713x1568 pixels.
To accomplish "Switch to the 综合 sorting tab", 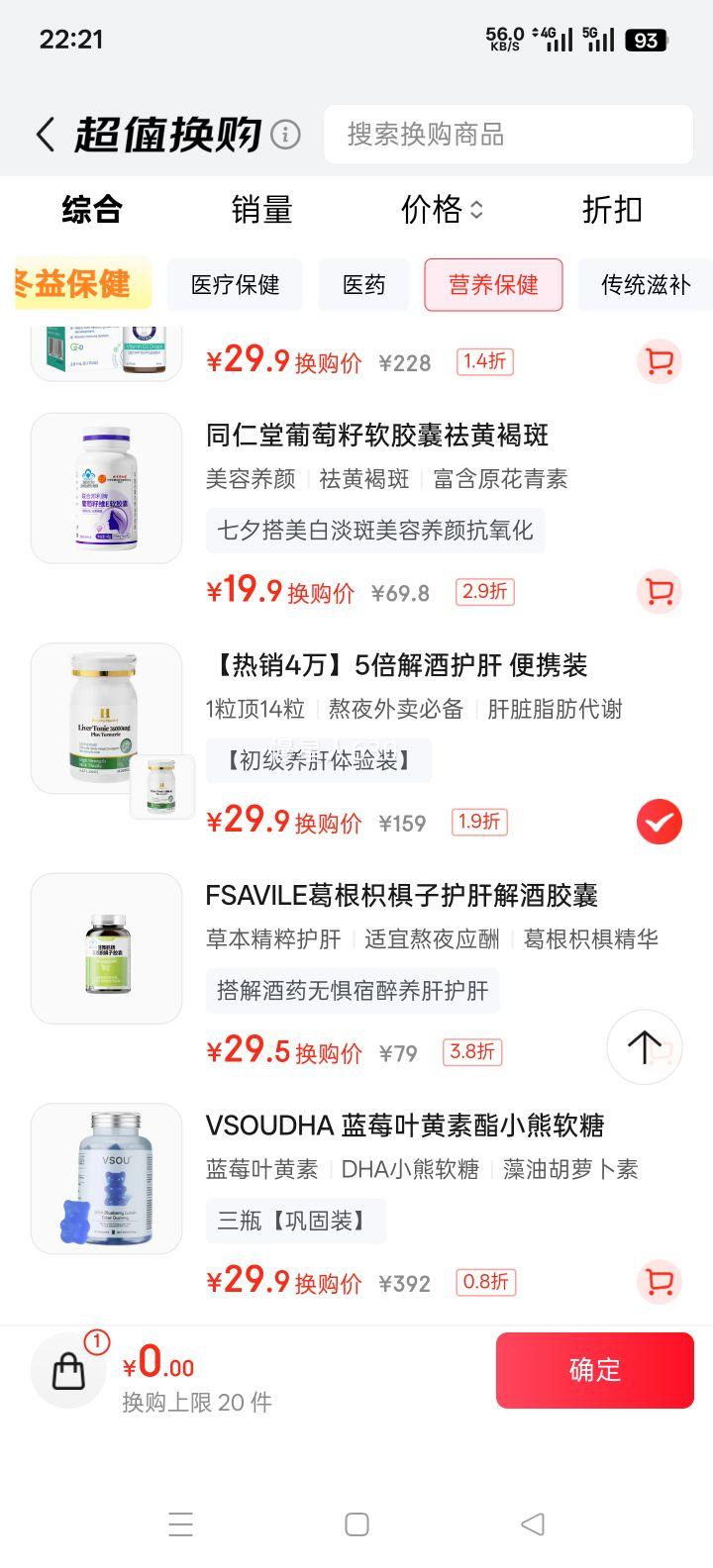I will [x=91, y=210].
